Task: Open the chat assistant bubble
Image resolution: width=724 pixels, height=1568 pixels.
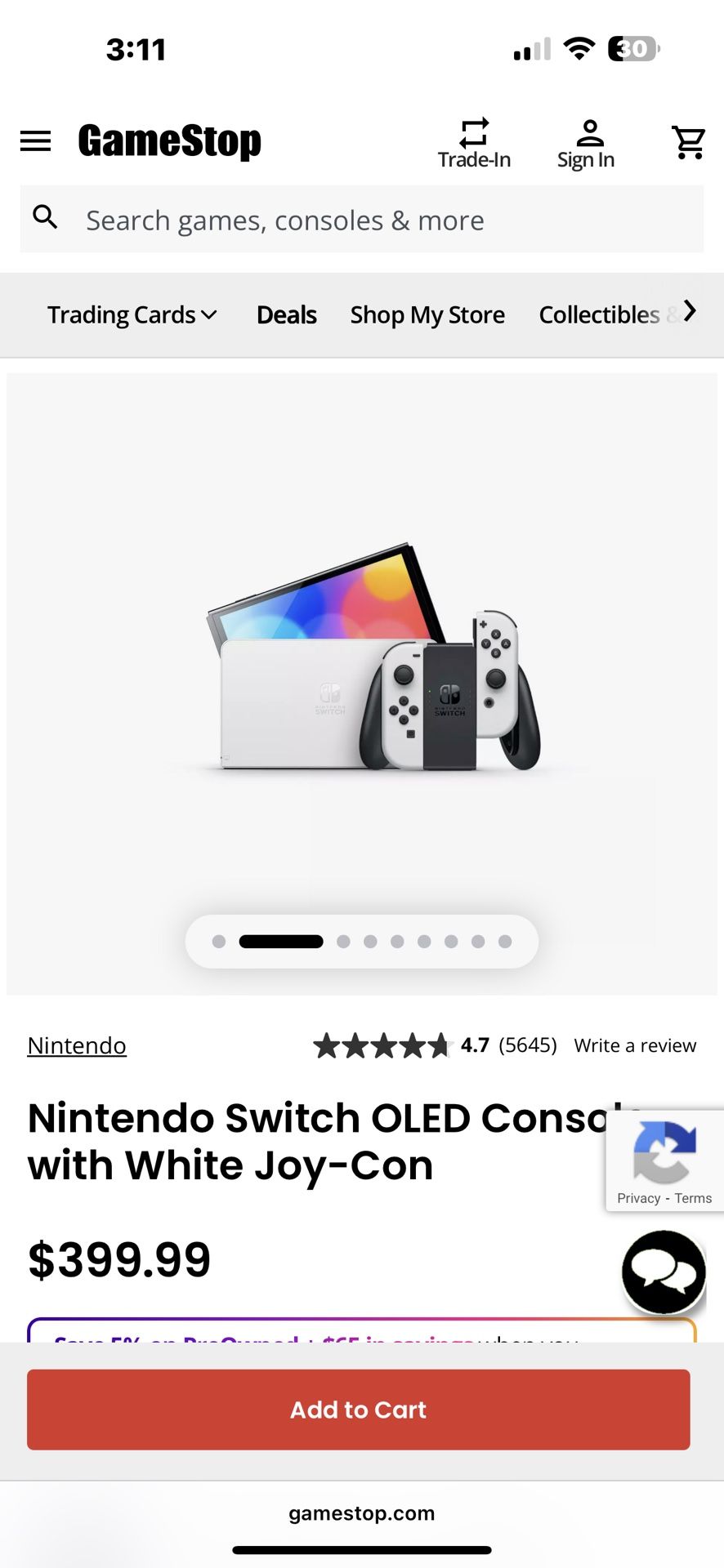Action: 664,1272
